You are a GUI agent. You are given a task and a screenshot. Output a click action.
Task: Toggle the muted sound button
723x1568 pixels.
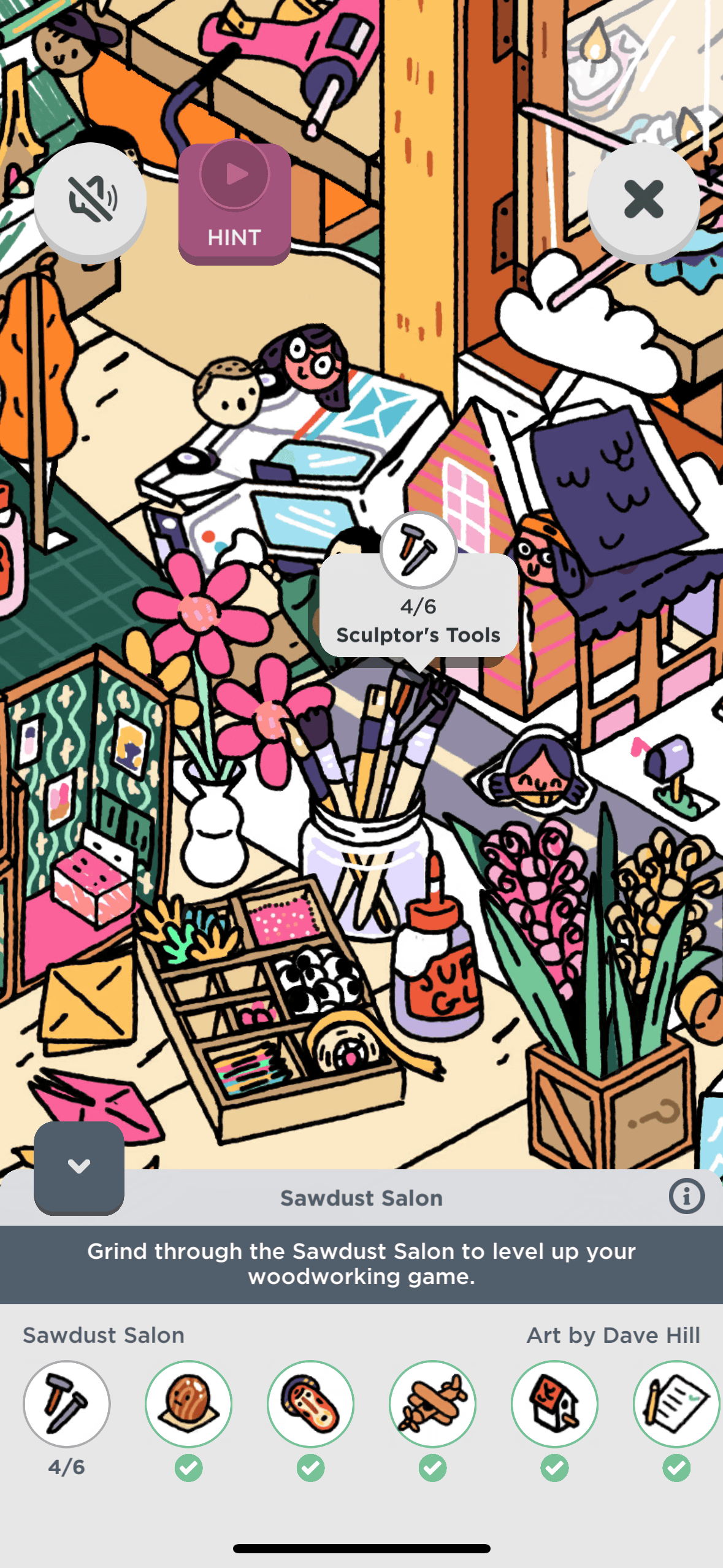(x=90, y=199)
